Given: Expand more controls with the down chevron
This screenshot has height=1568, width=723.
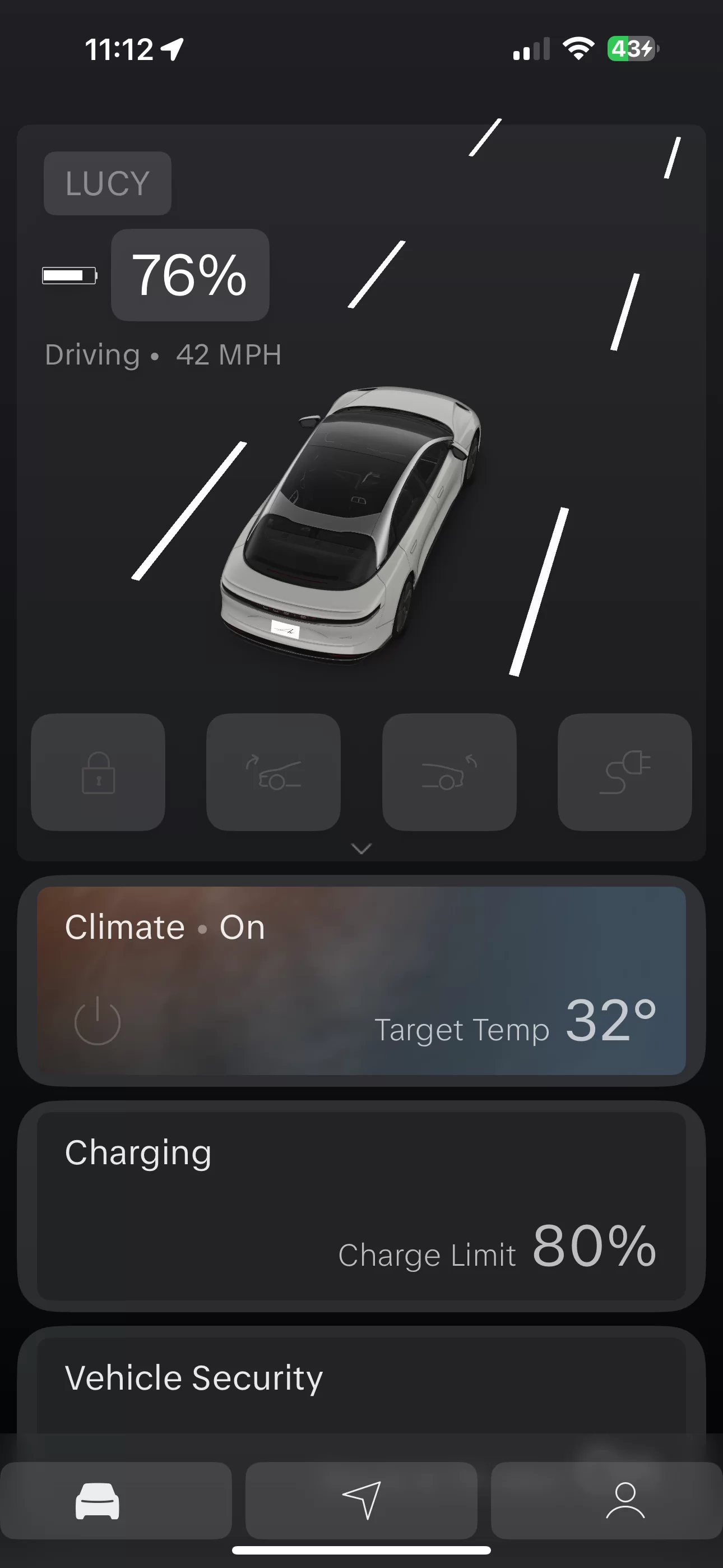Looking at the screenshot, I should pyautogui.click(x=361, y=848).
